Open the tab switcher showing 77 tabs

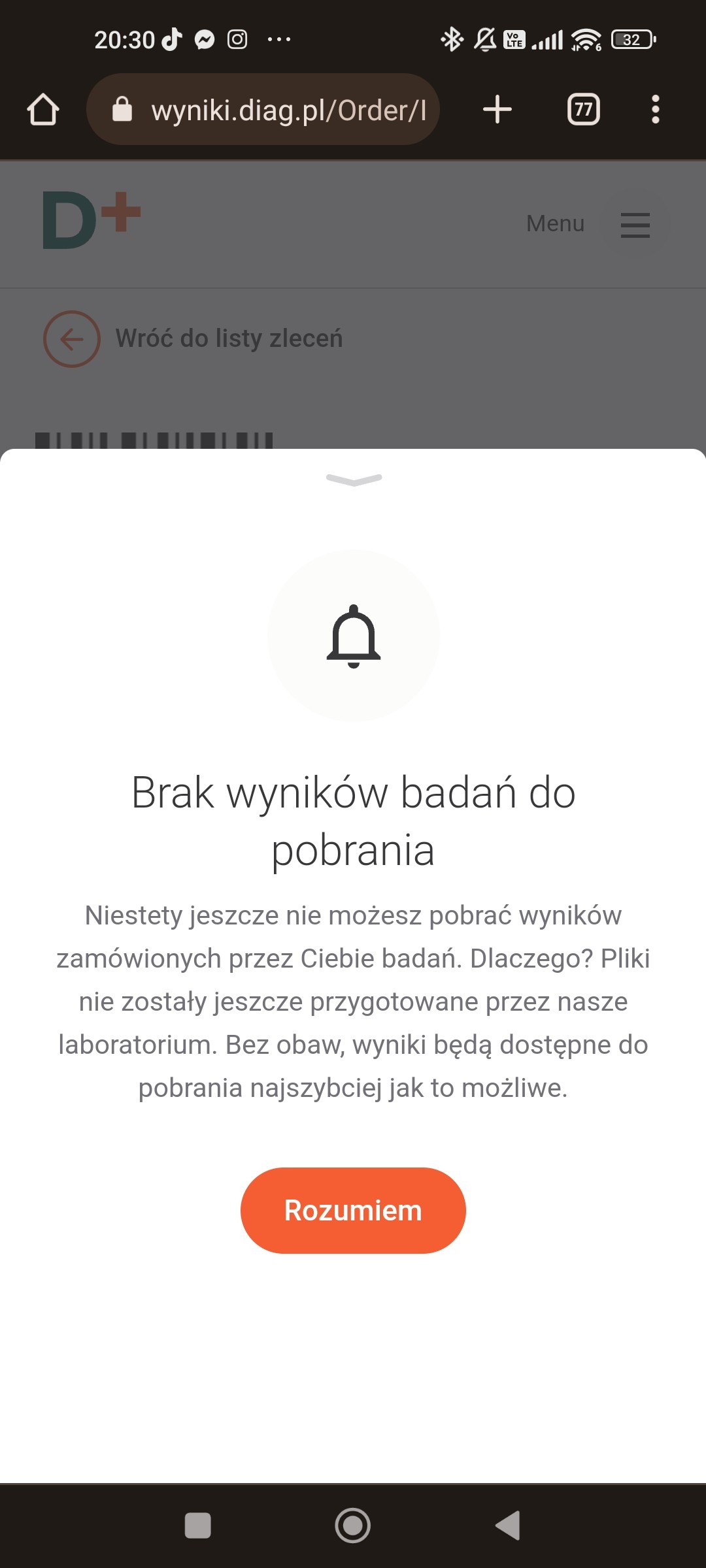(x=583, y=109)
